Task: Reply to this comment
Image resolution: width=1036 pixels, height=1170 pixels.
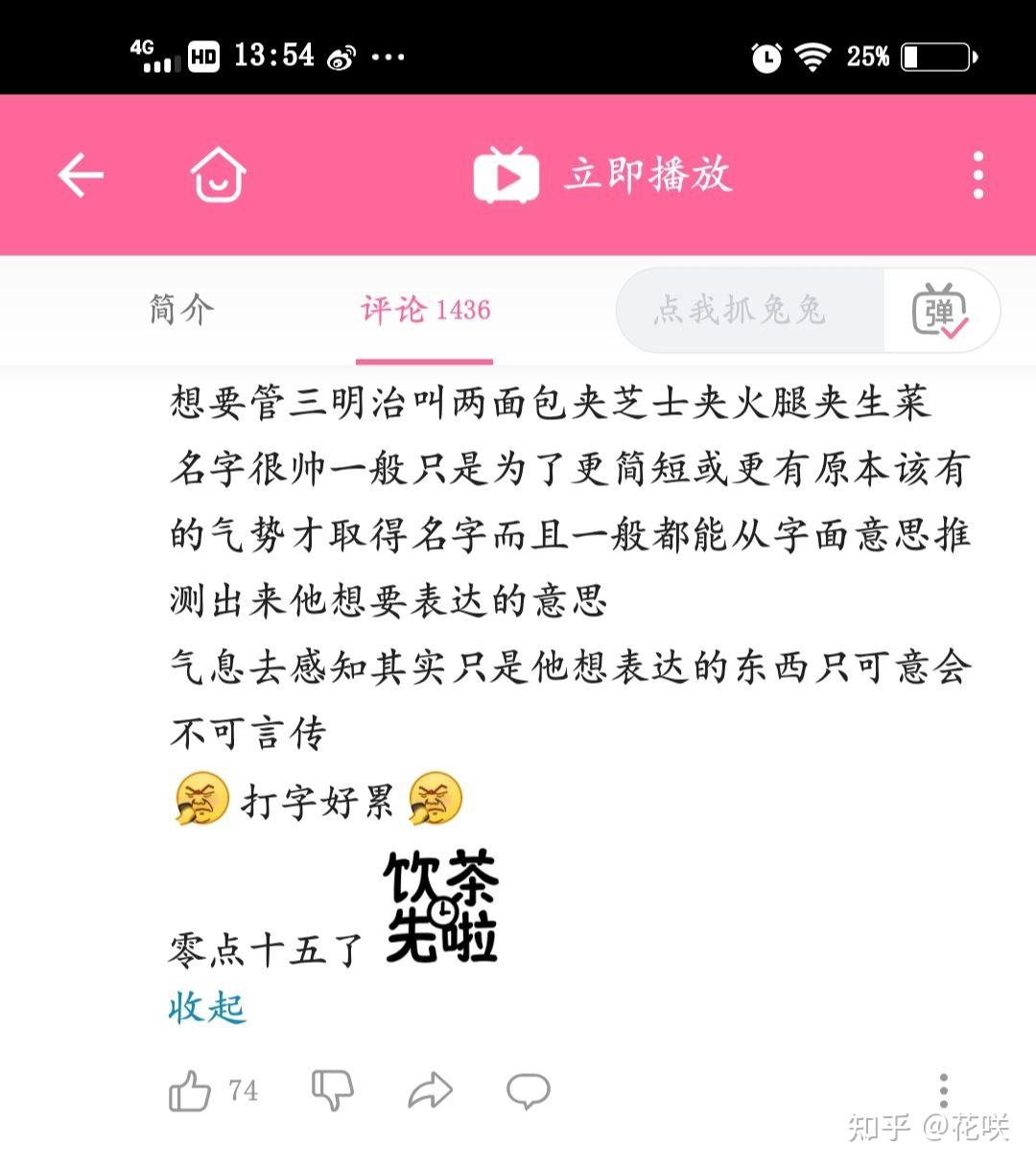Action: 528,1091
